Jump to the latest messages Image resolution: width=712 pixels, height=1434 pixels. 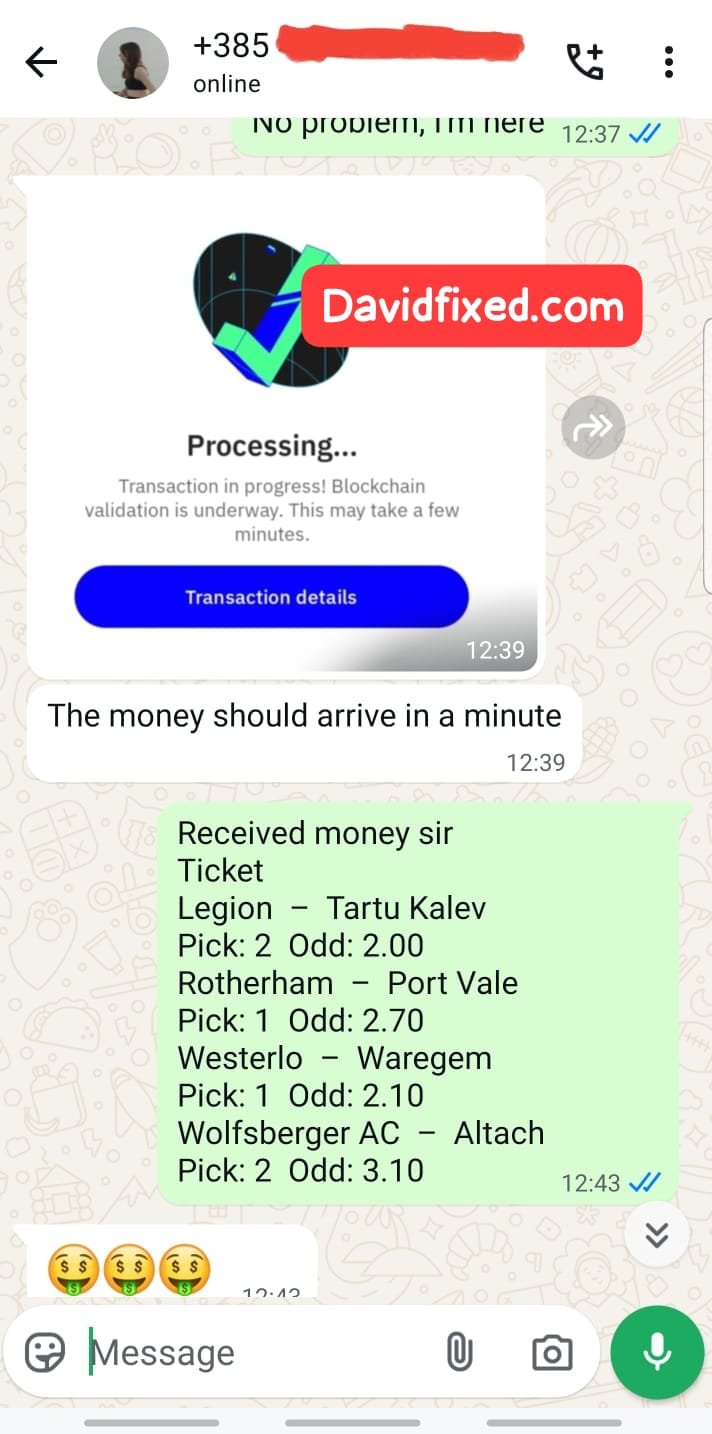[x=657, y=1235]
